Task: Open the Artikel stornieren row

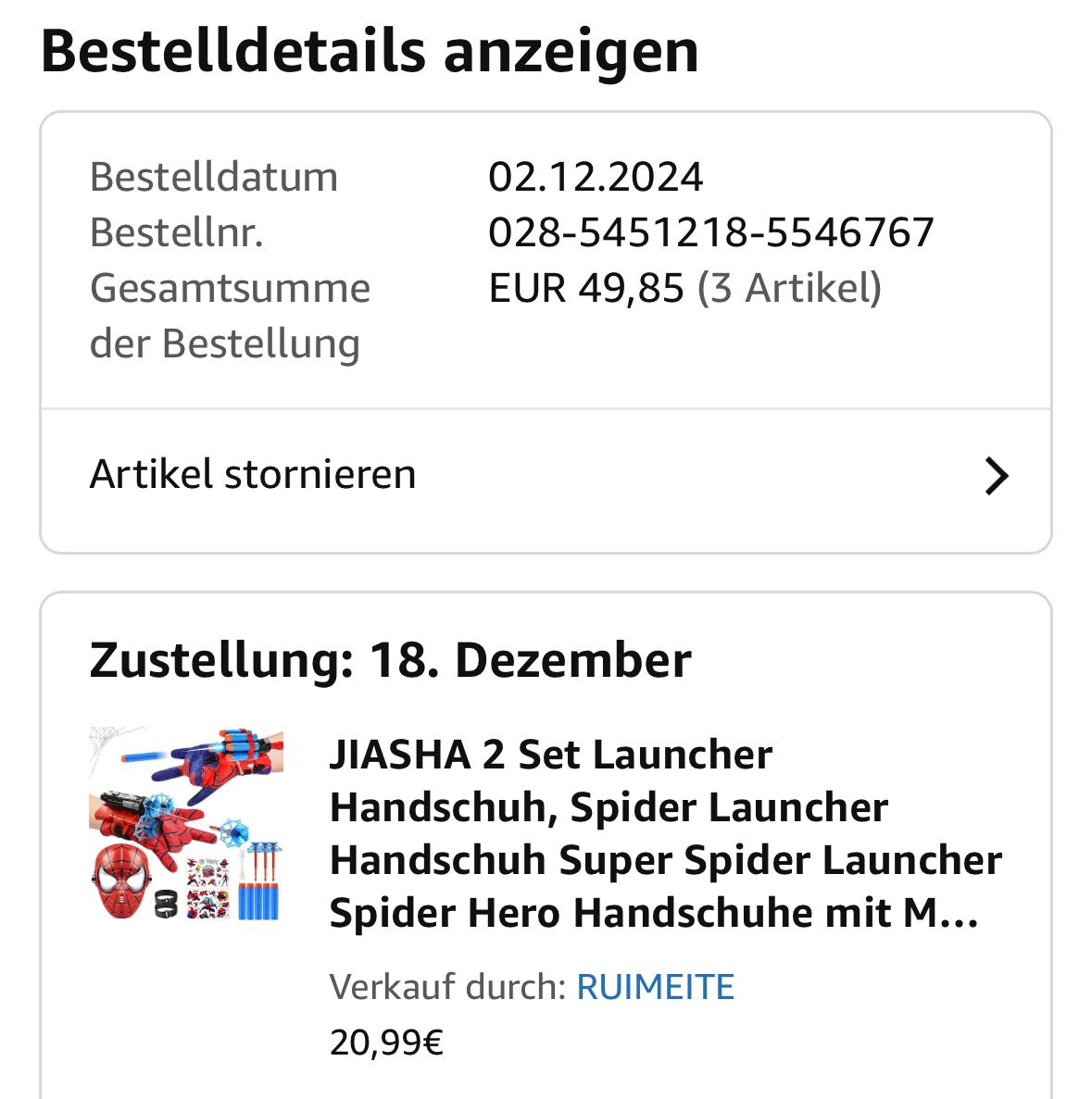Action: click(546, 476)
